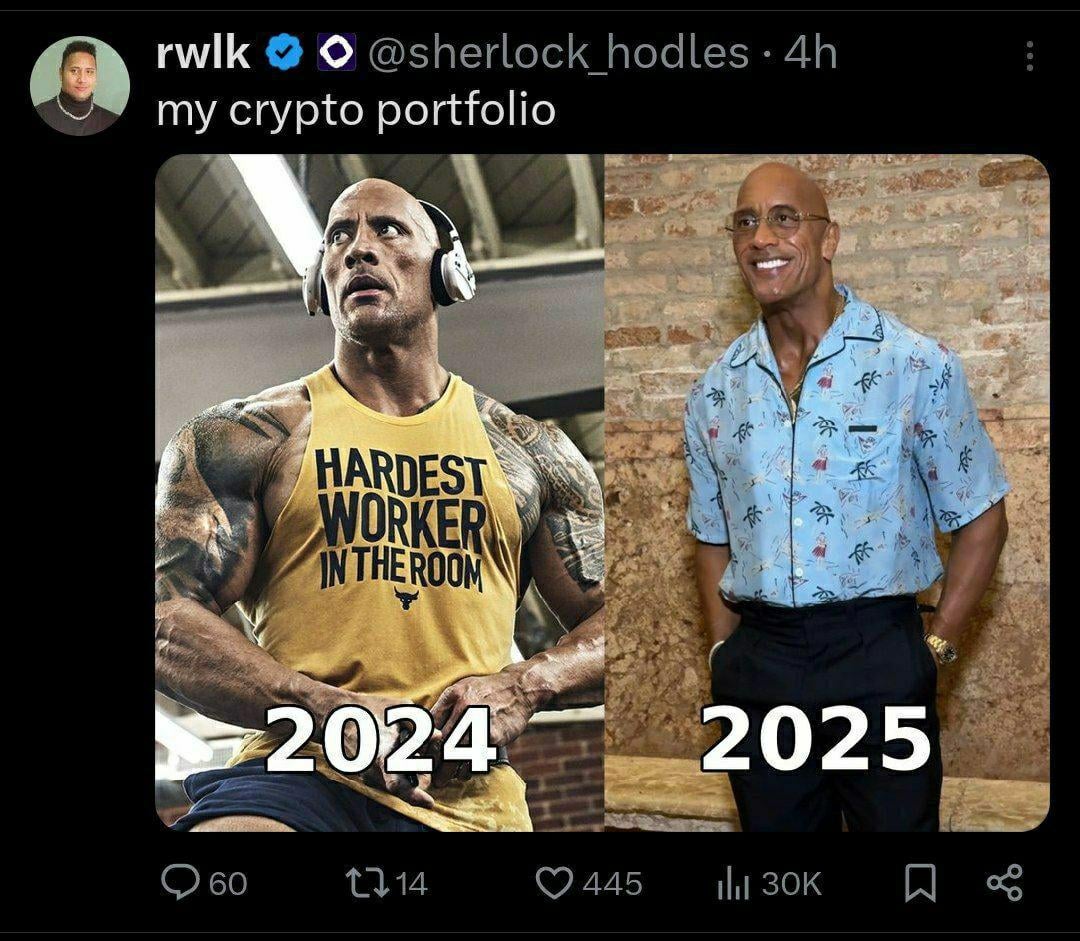Like the crypto portfolio tweet
Image resolution: width=1080 pixels, height=941 pixels.
pyautogui.click(x=553, y=883)
